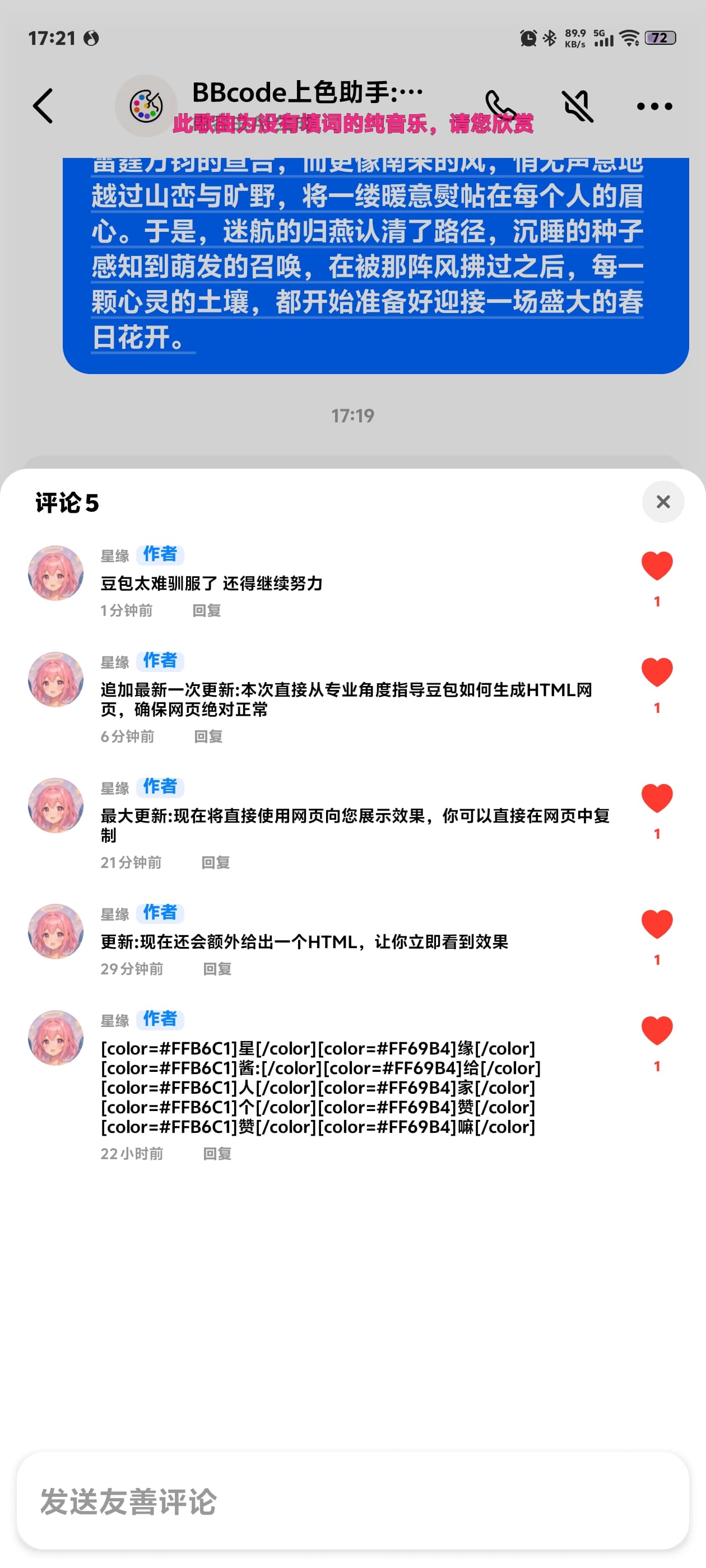Reply to the comment posted 22小时前
Viewport: 706px width, 1568px height.
(x=217, y=1154)
